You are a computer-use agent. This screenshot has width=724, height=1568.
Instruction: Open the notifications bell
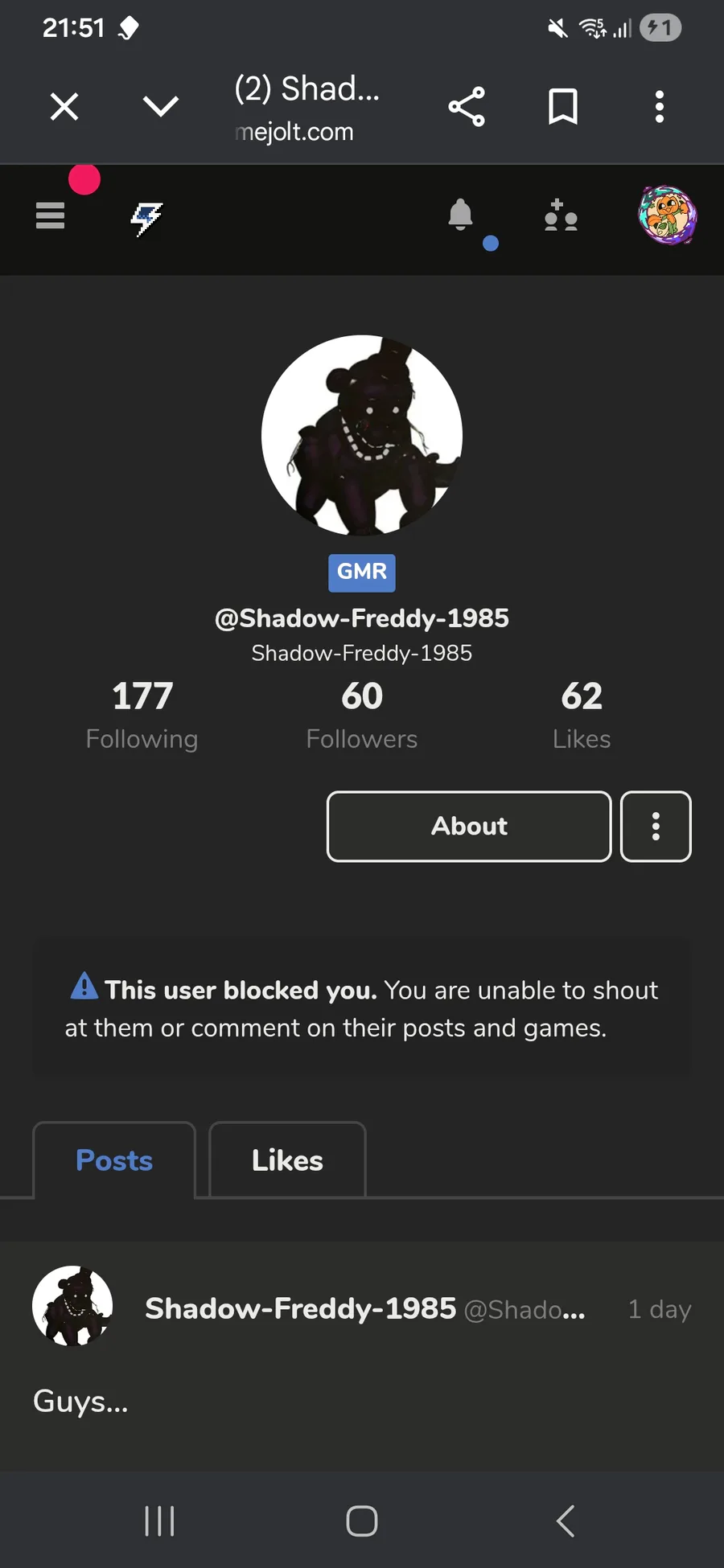[460, 215]
